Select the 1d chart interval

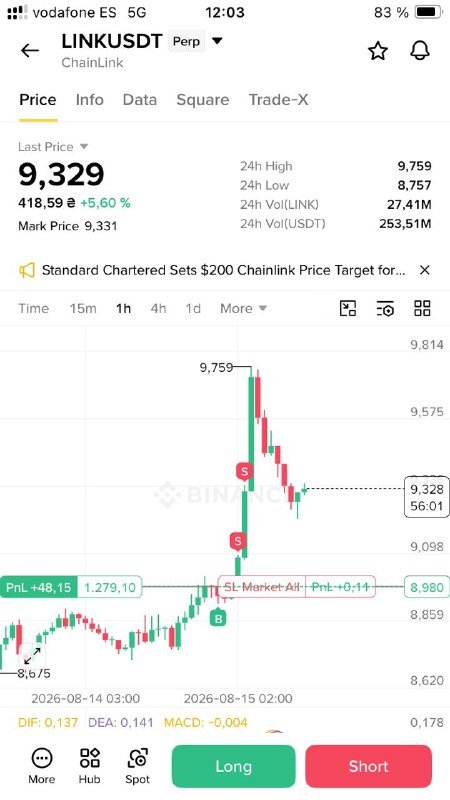coord(193,308)
